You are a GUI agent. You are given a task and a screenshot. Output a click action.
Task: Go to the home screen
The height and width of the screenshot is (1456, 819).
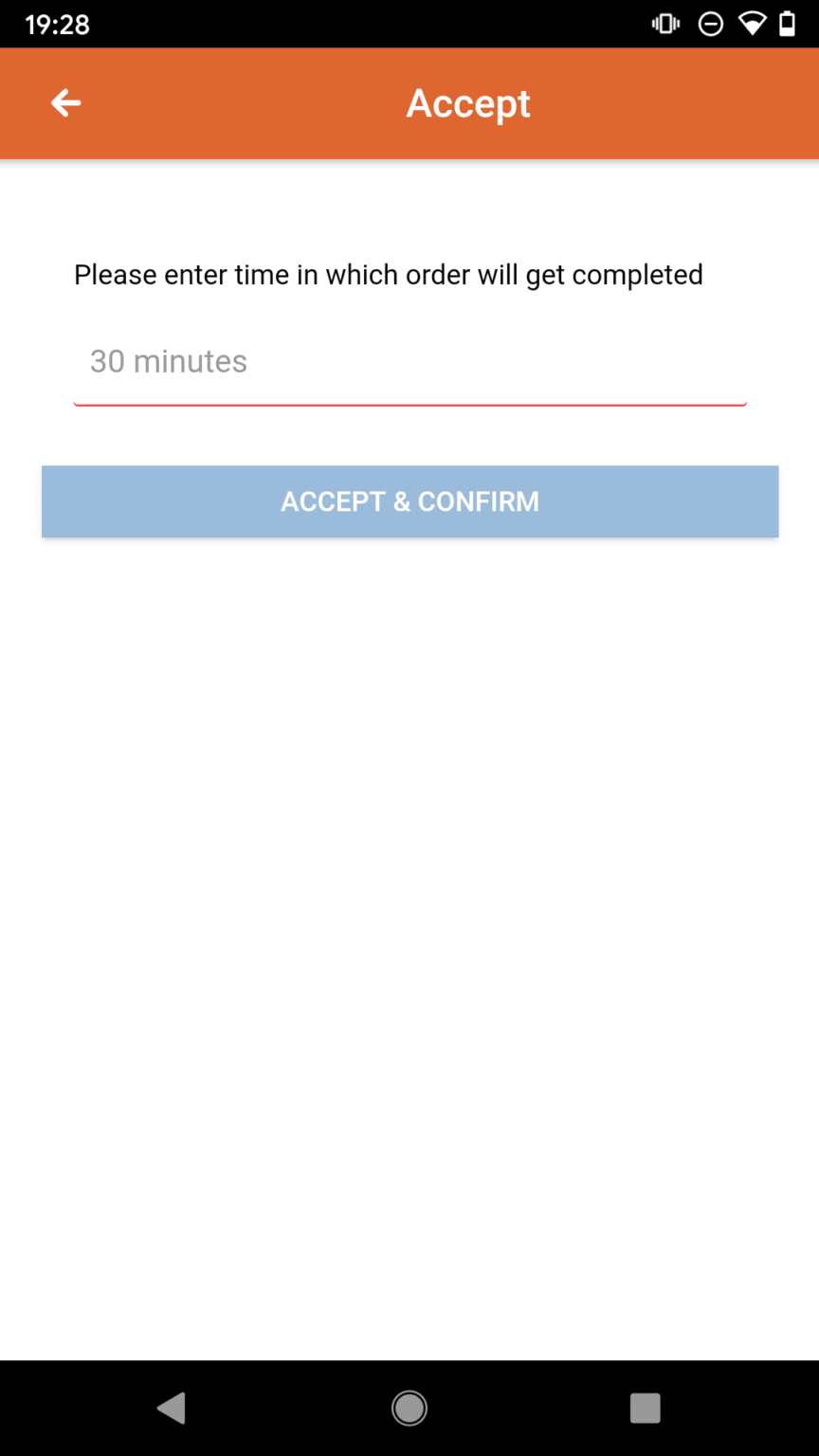tap(409, 1408)
